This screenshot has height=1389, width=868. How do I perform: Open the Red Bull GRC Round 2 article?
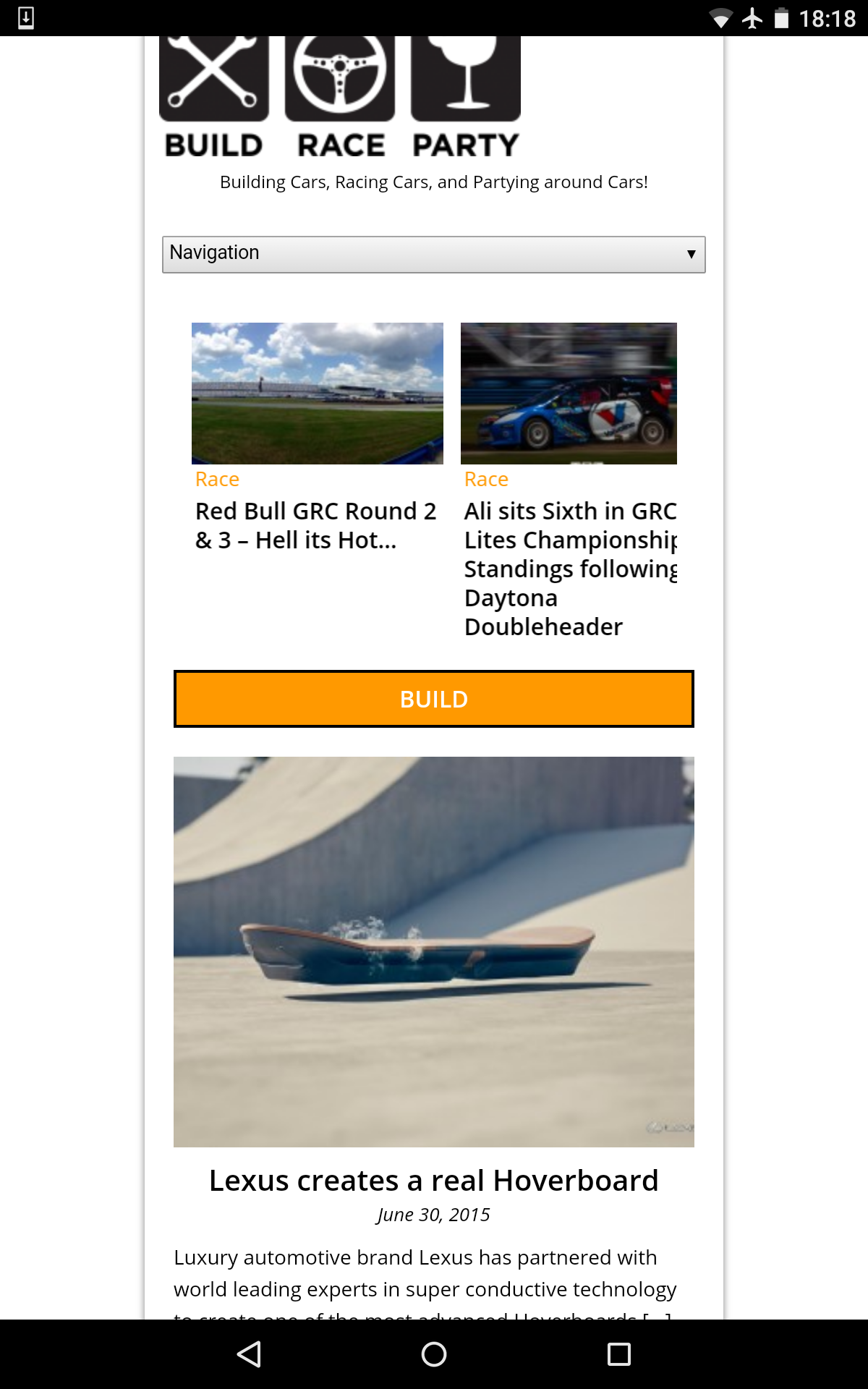pyautogui.click(x=316, y=525)
